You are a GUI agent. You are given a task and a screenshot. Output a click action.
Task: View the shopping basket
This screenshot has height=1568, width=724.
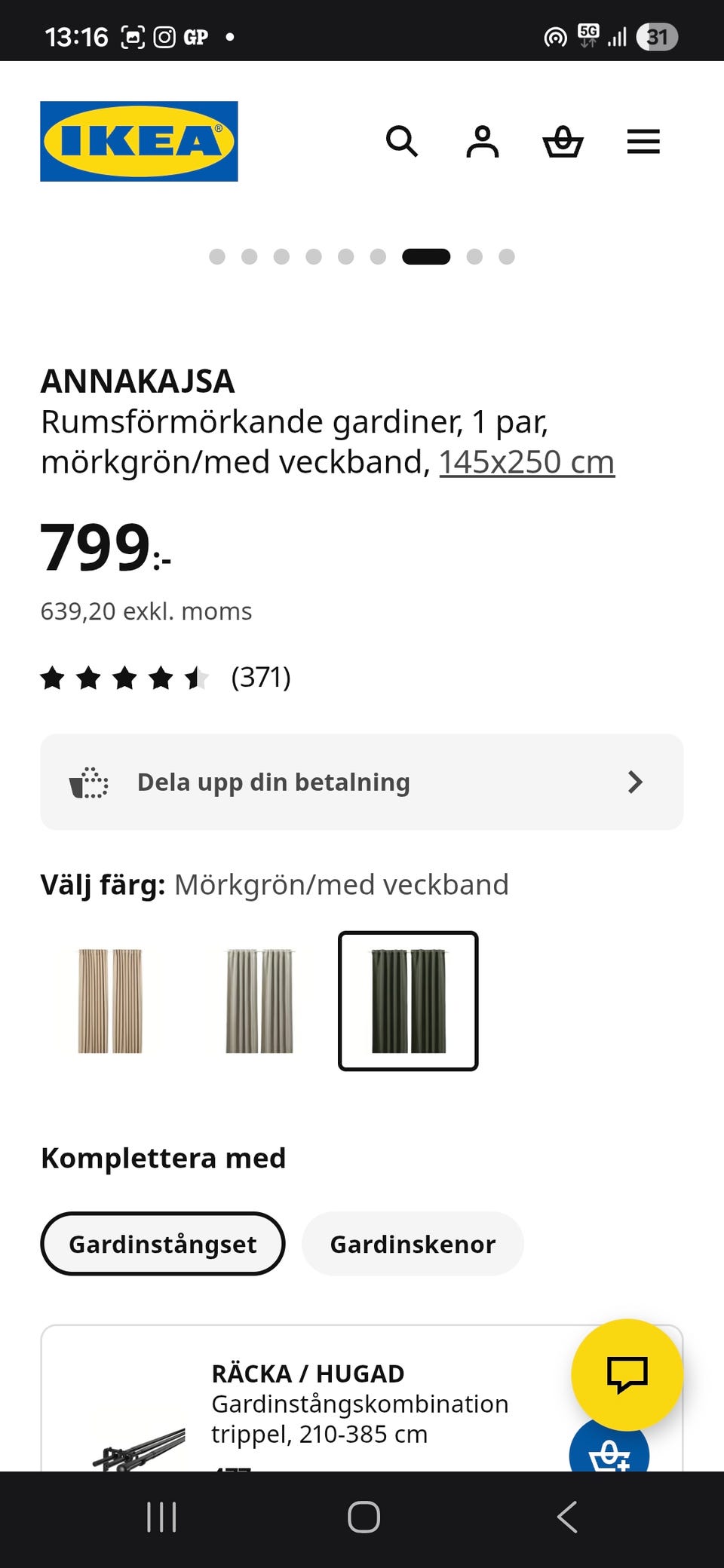tap(564, 142)
